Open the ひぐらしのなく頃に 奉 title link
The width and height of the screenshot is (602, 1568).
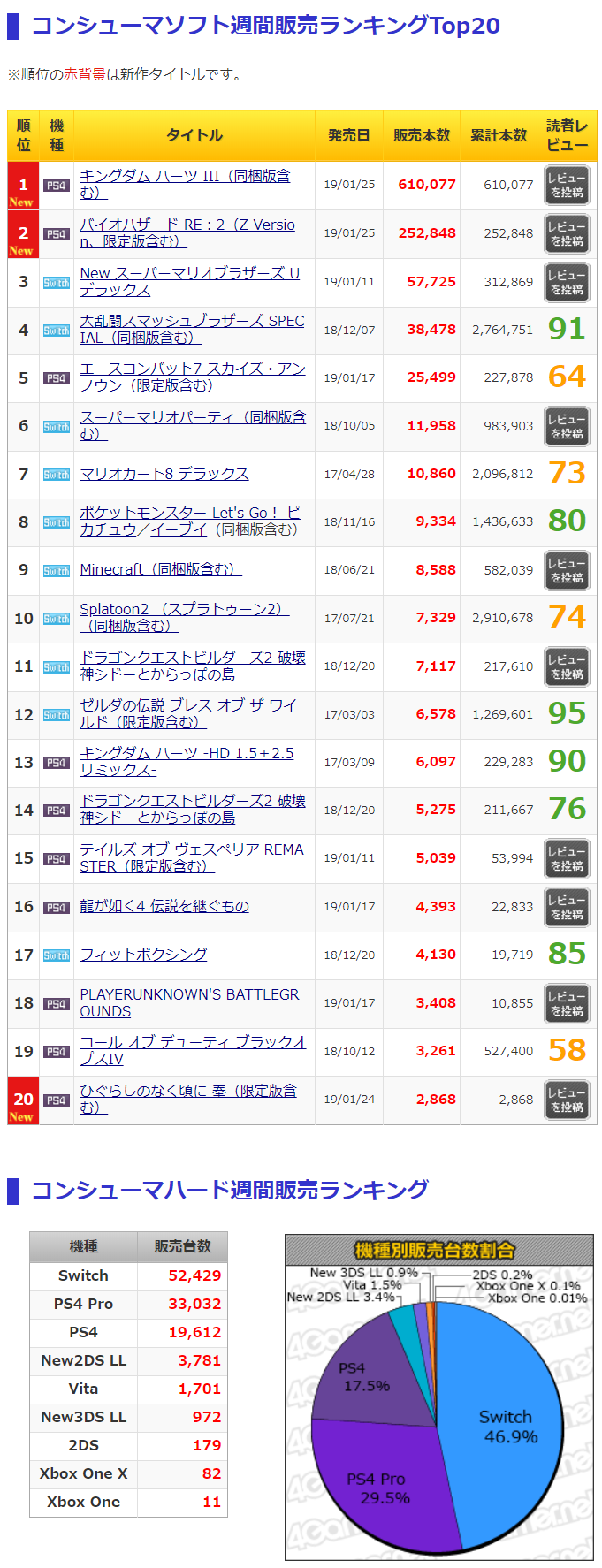click(187, 1091)
